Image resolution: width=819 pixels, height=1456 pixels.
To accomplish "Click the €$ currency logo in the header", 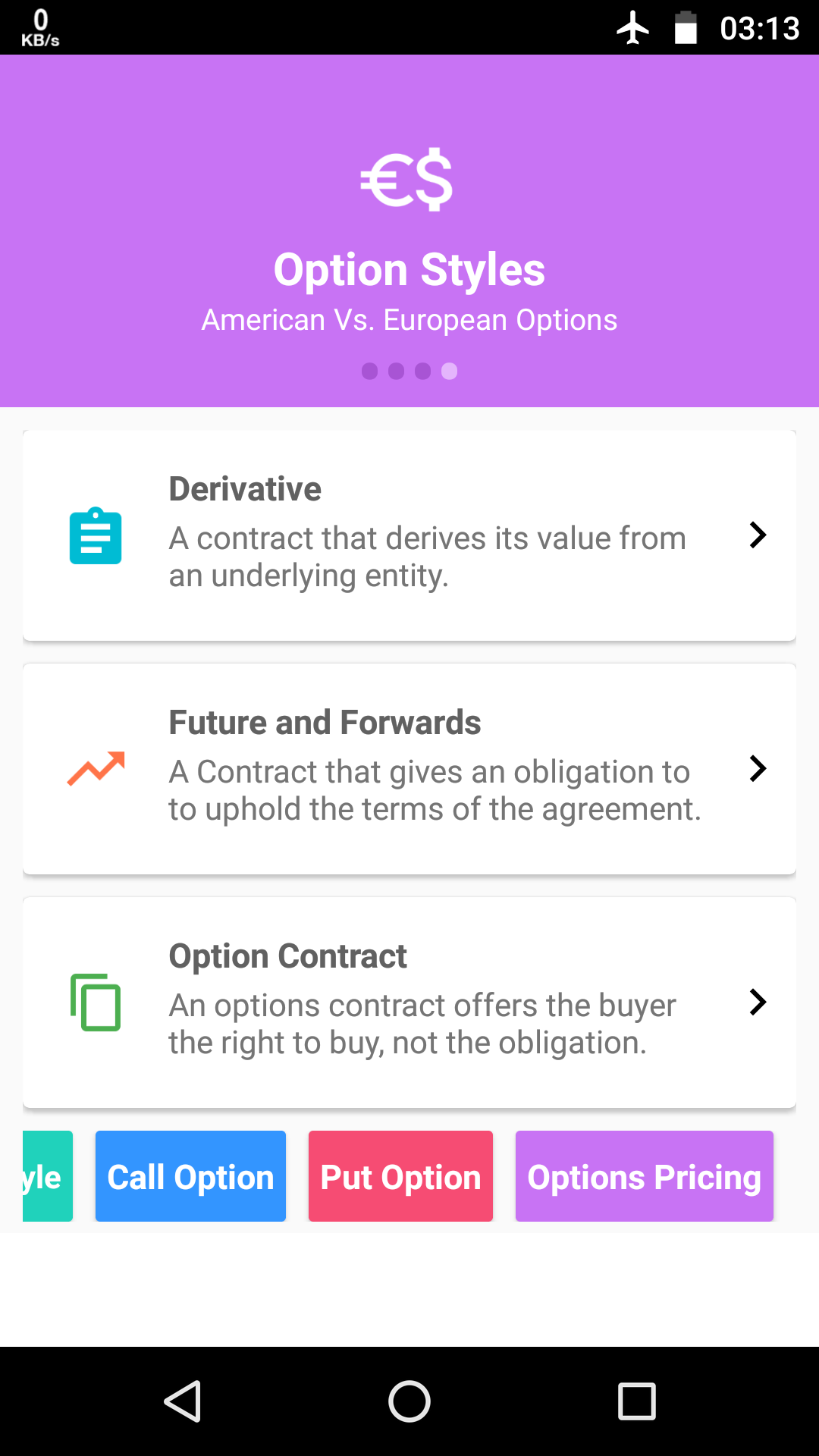I will pos(407,180).
